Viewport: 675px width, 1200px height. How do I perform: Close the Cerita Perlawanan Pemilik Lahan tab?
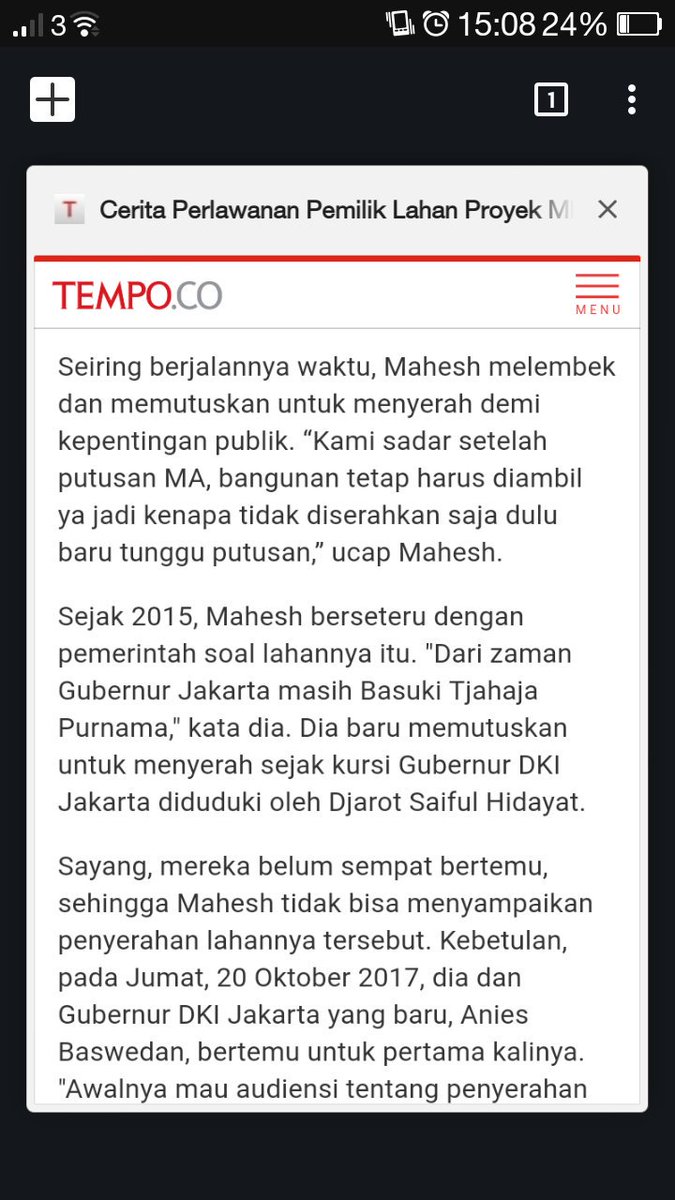point(607,210)
